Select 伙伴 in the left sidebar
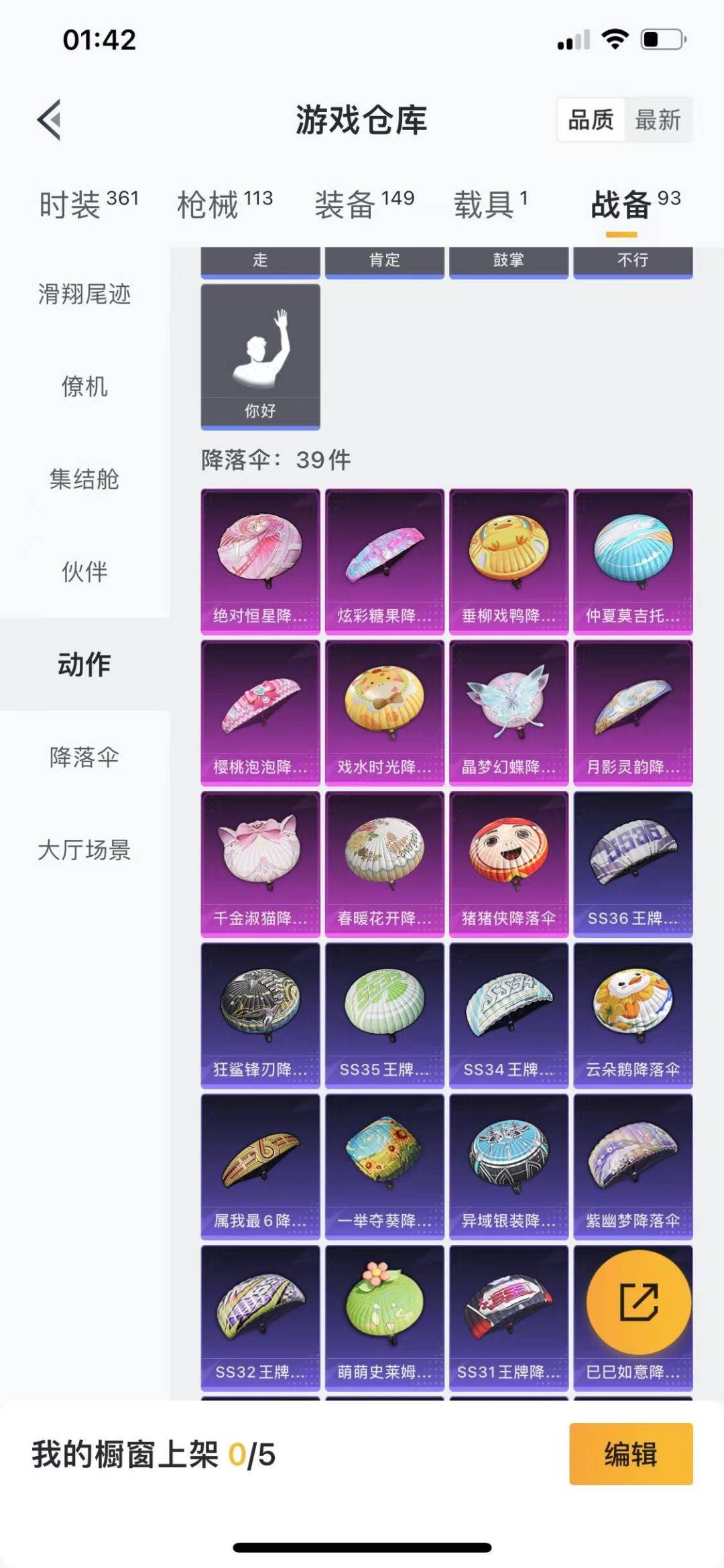This screenshot has width=724, height=1568. (x=84, y=572)
